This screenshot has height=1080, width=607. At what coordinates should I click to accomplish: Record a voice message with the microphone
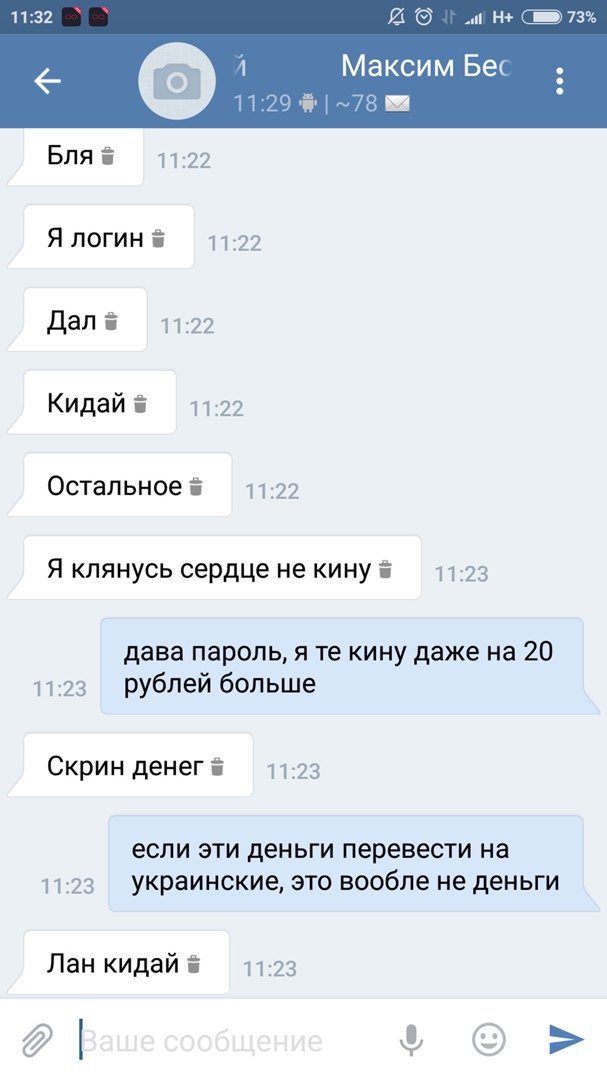(x=411, y=1040)
